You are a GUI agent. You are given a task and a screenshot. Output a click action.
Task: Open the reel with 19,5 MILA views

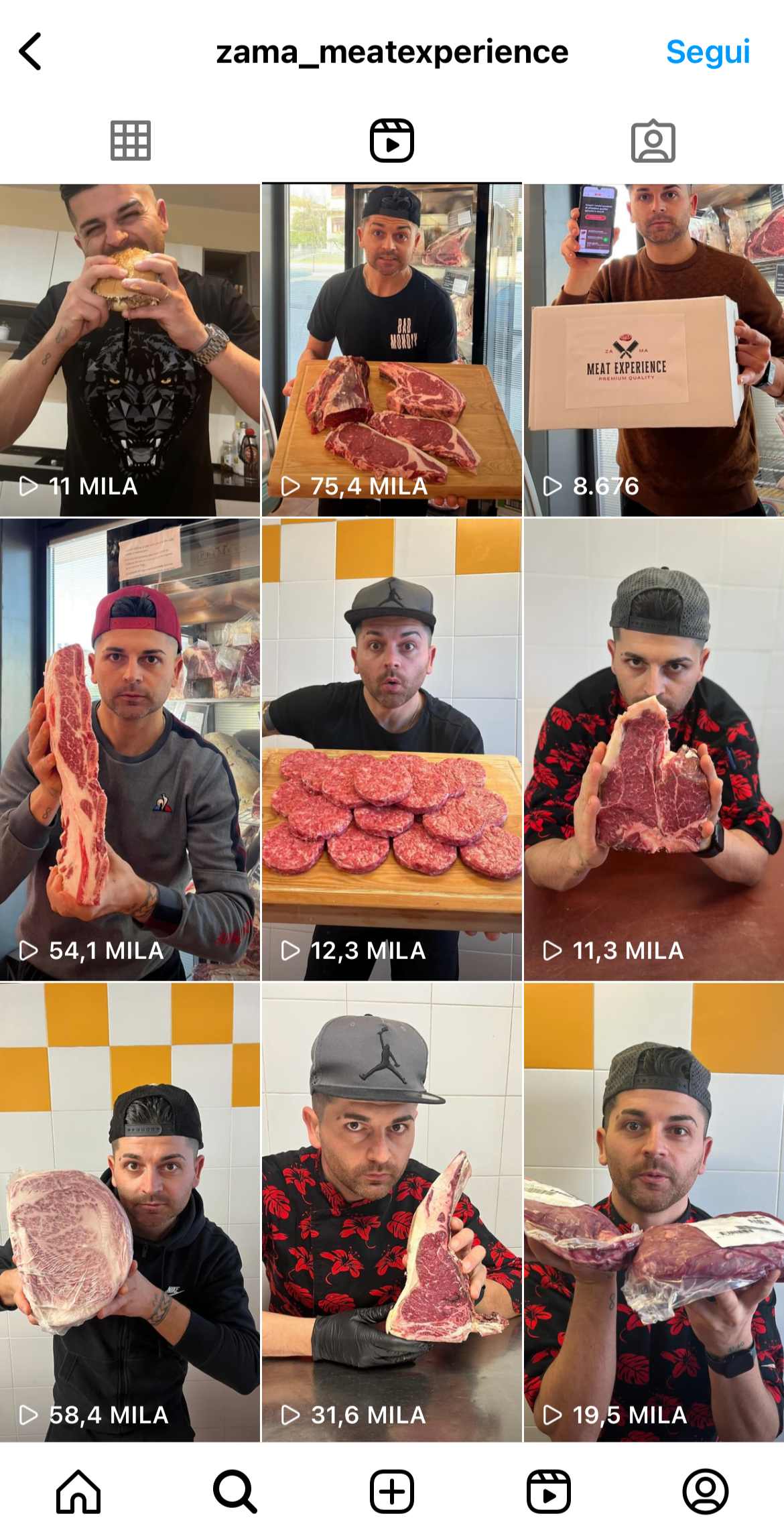654,1212
